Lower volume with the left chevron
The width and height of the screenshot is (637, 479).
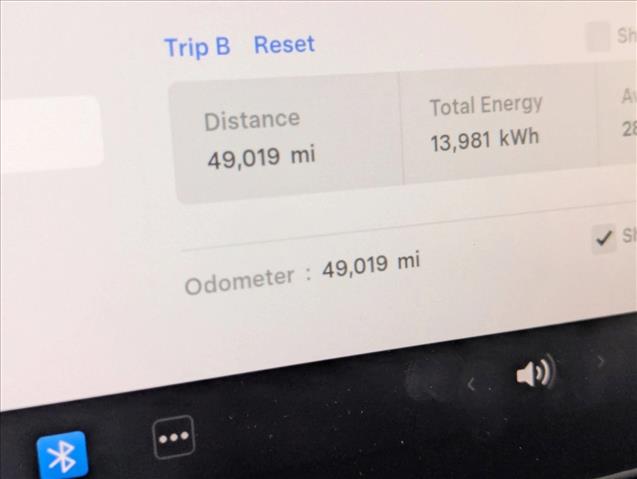click(471, 384)
